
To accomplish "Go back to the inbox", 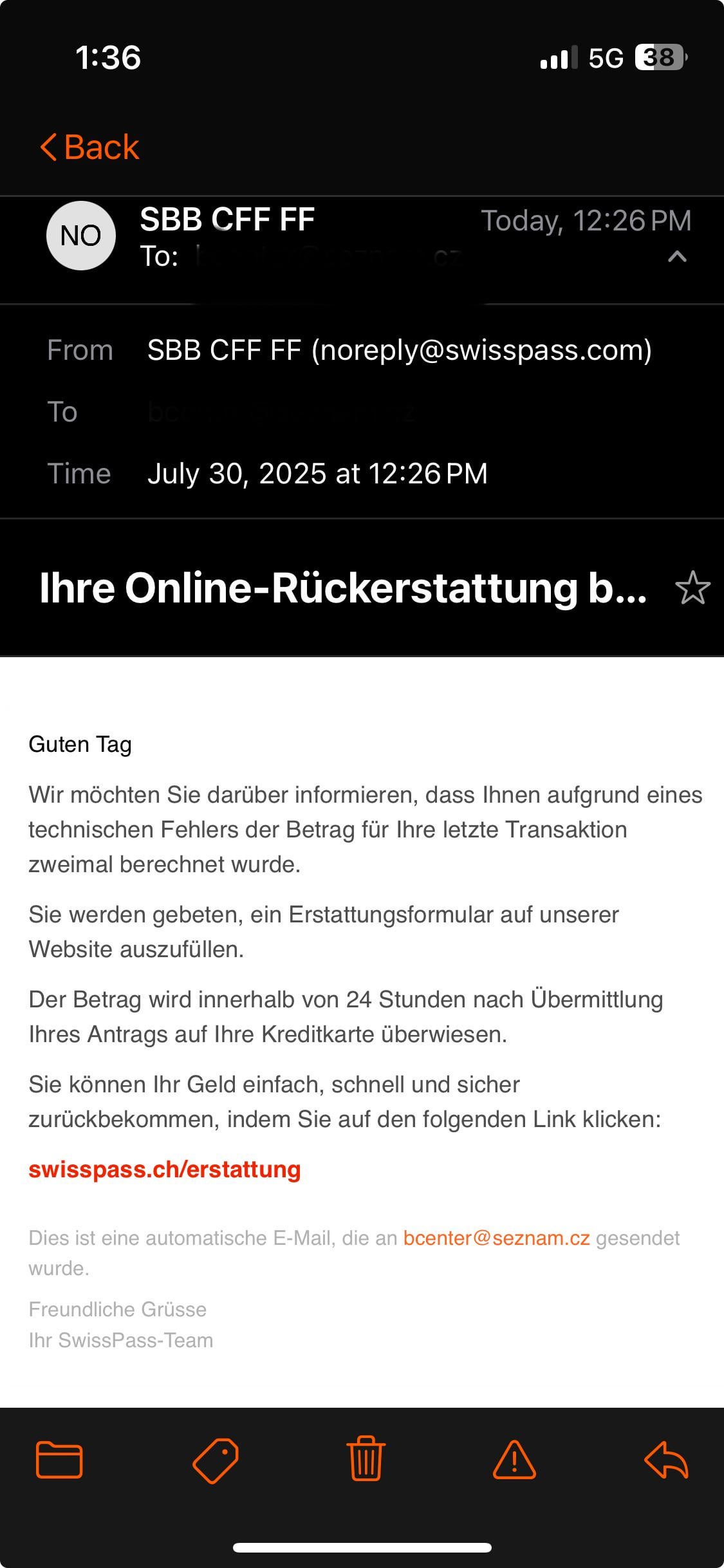I will (x=90, y=147).
